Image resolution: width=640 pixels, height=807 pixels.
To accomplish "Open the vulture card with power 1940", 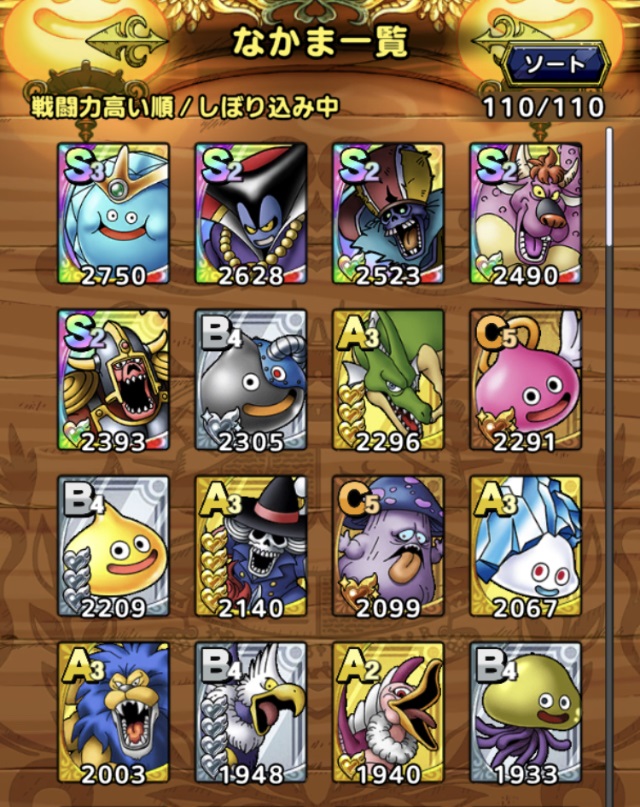I will pyautogui.click(x=388, y=714).
